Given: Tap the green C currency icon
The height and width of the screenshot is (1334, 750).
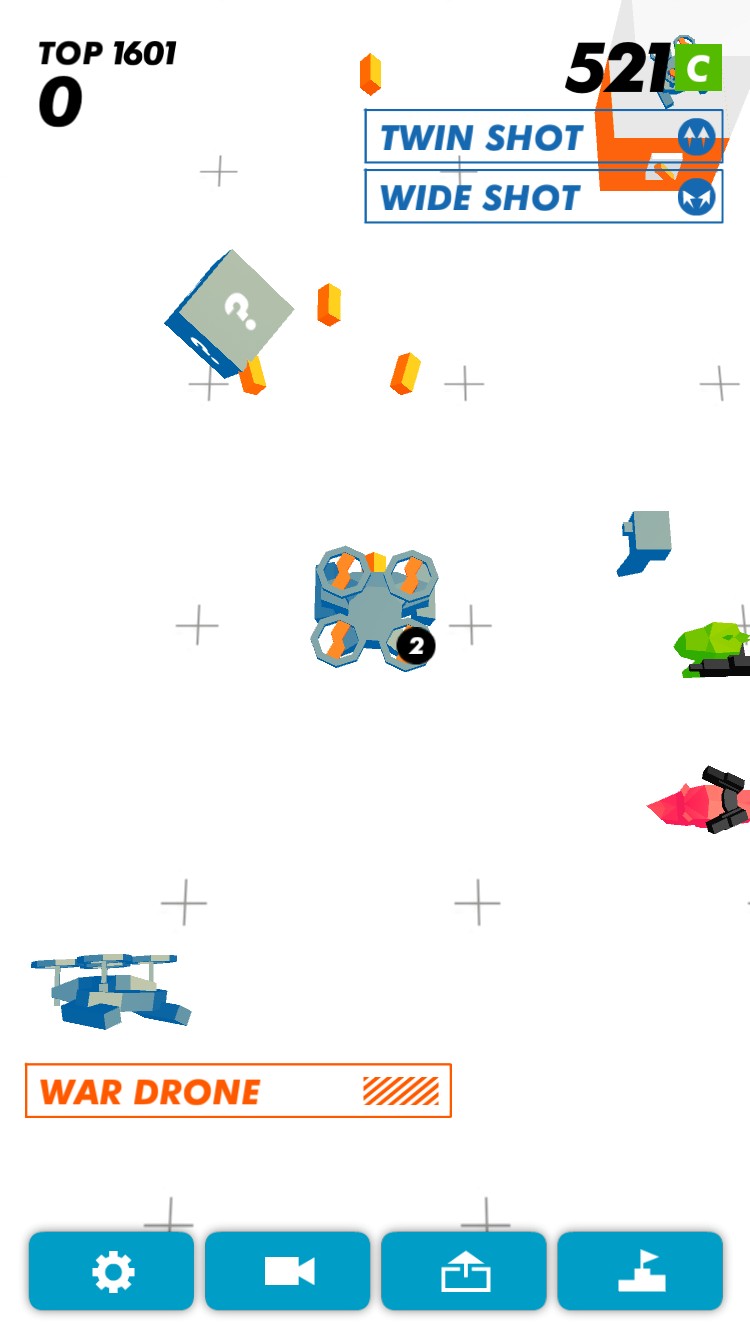Looking at the screenshot, I should 698,68.
